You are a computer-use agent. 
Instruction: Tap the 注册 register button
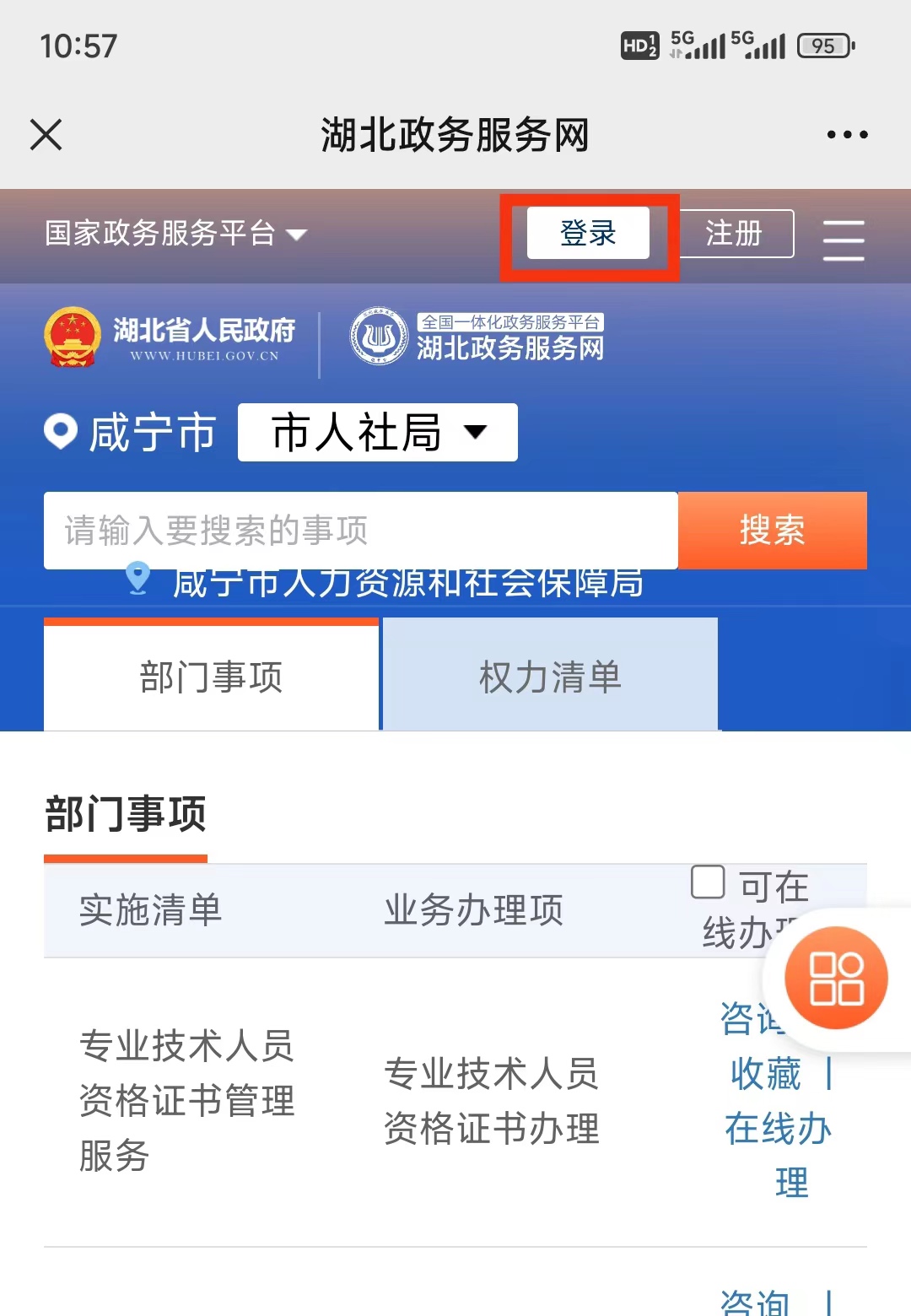[x=735, y=234]
